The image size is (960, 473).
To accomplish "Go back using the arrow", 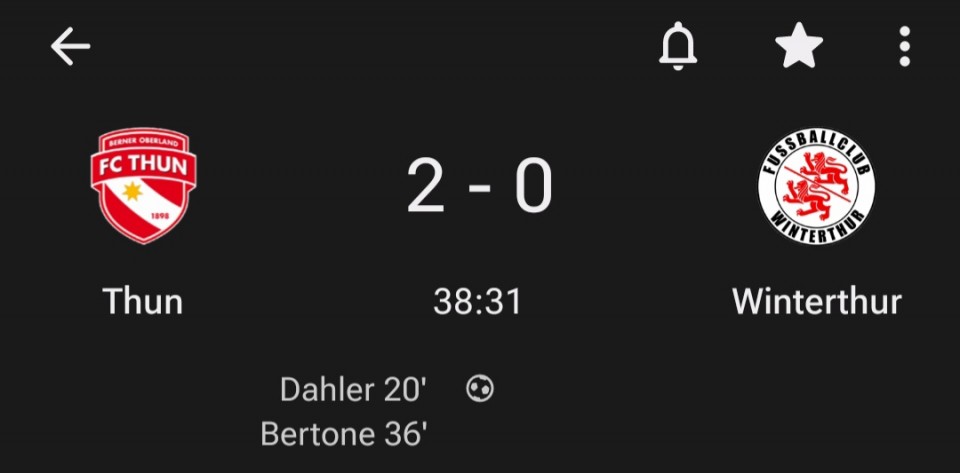I will tap(71, 47).
